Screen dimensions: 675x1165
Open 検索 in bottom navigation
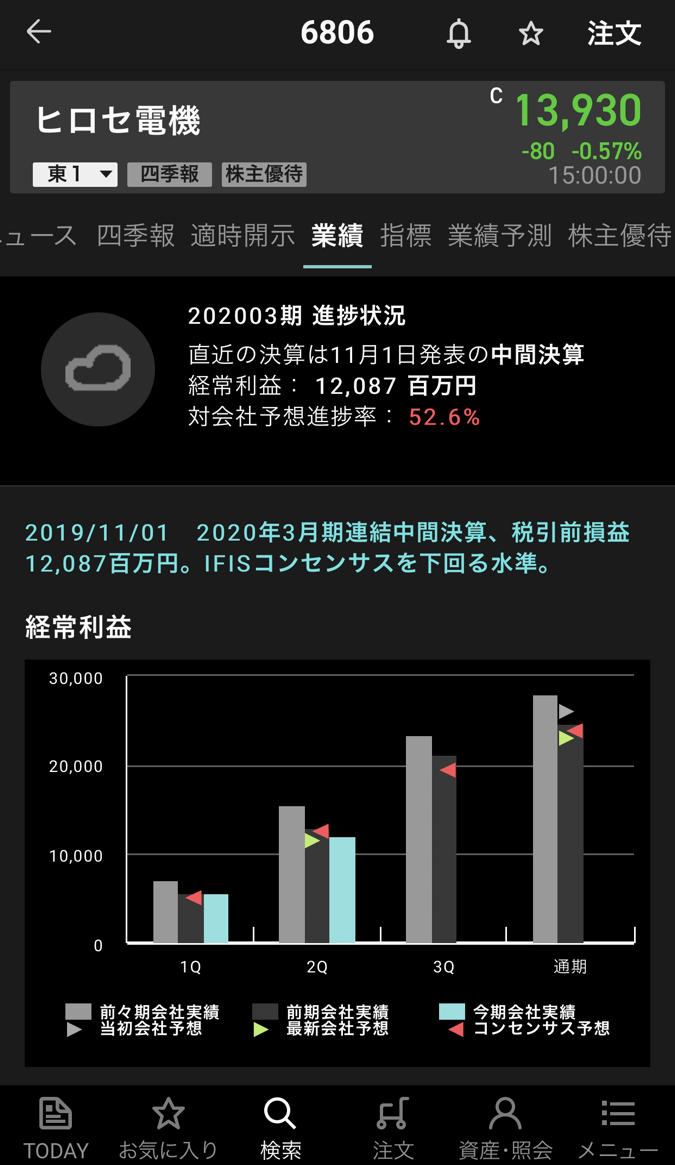point(280,1127)
